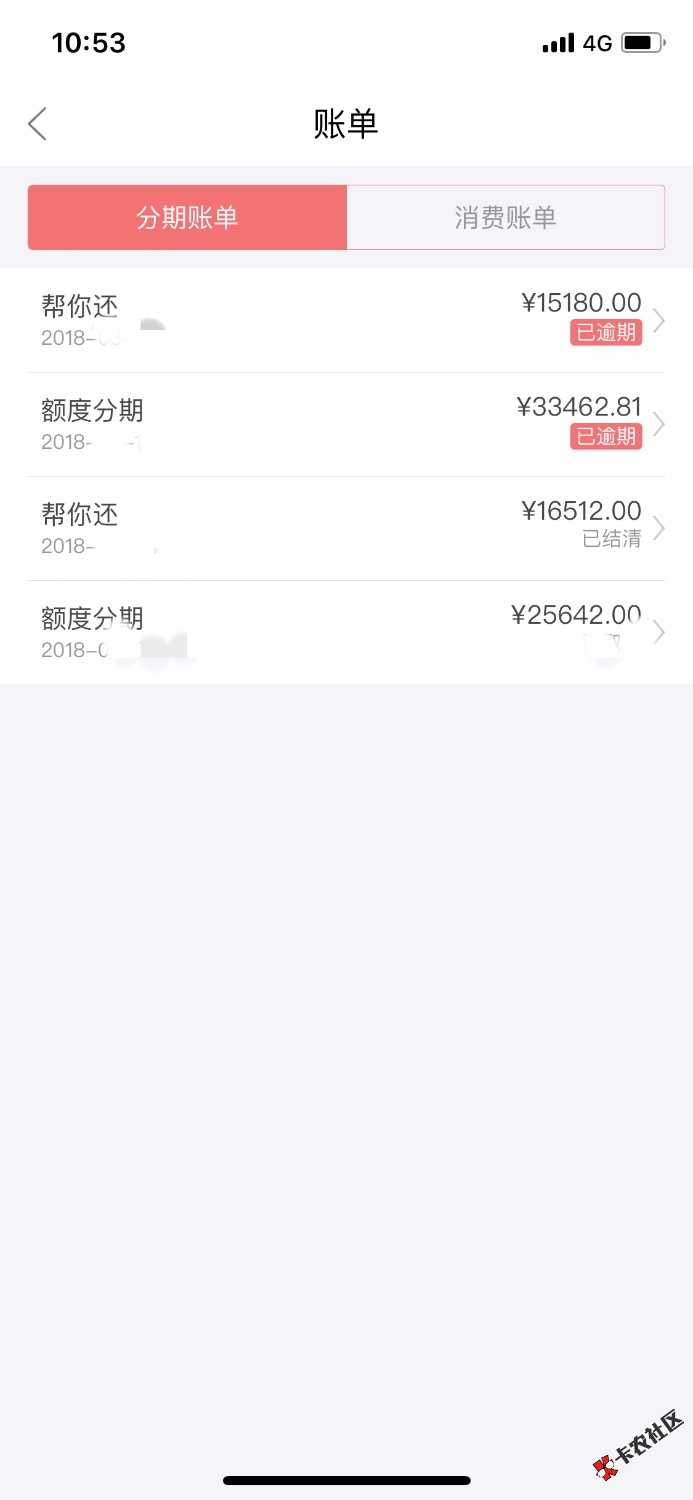The height and width of the screenshot is (1500, 693).
Task: View the settled 帮你还 ¥16512.00 bill
Action: click(346, 528)
